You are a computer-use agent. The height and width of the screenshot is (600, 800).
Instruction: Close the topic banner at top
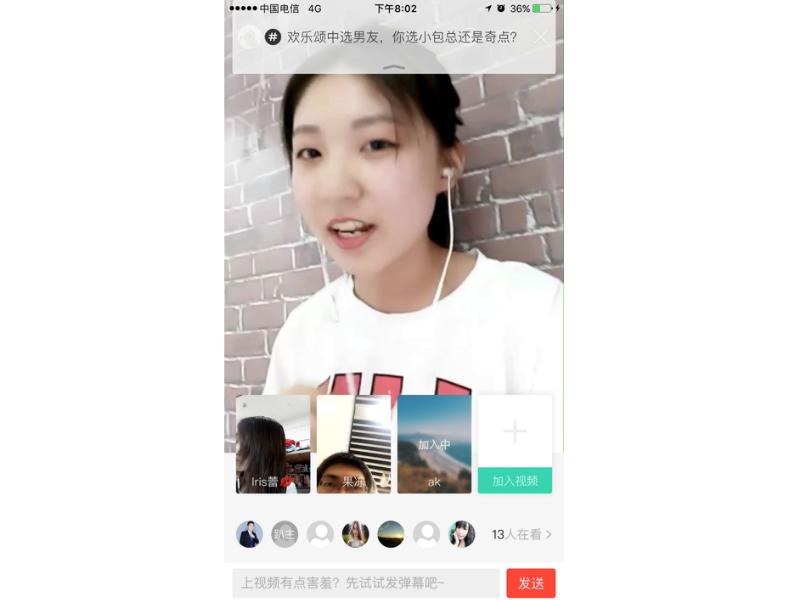coord(541,37)
